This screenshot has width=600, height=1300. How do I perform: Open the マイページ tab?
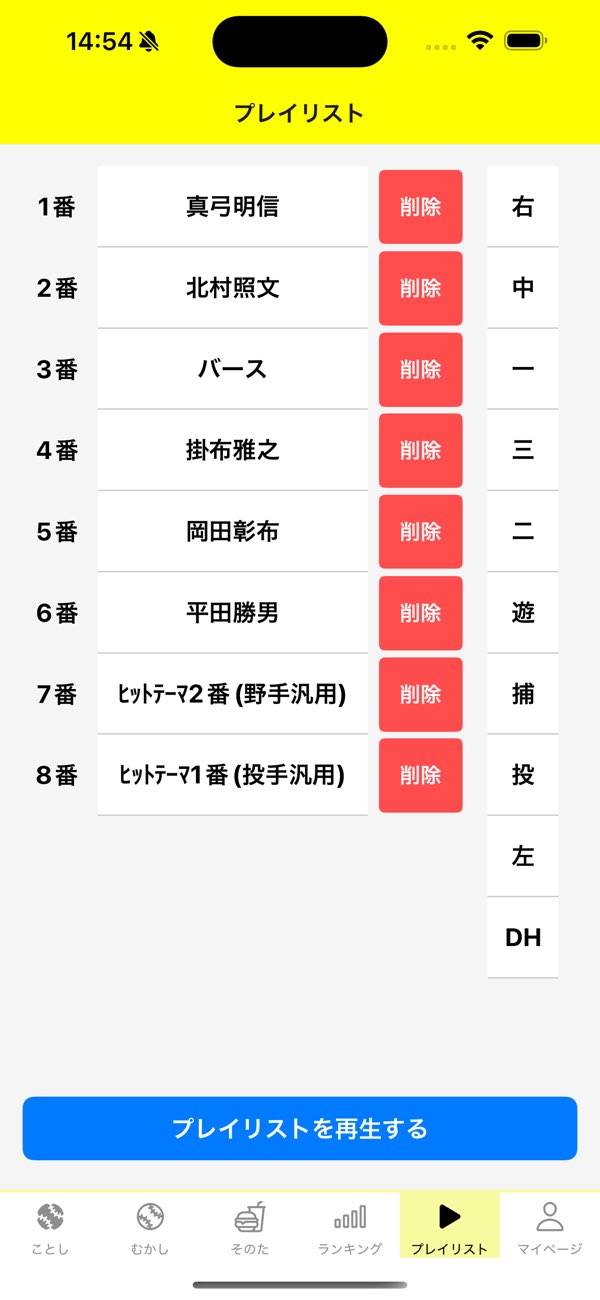point(549,1226)
